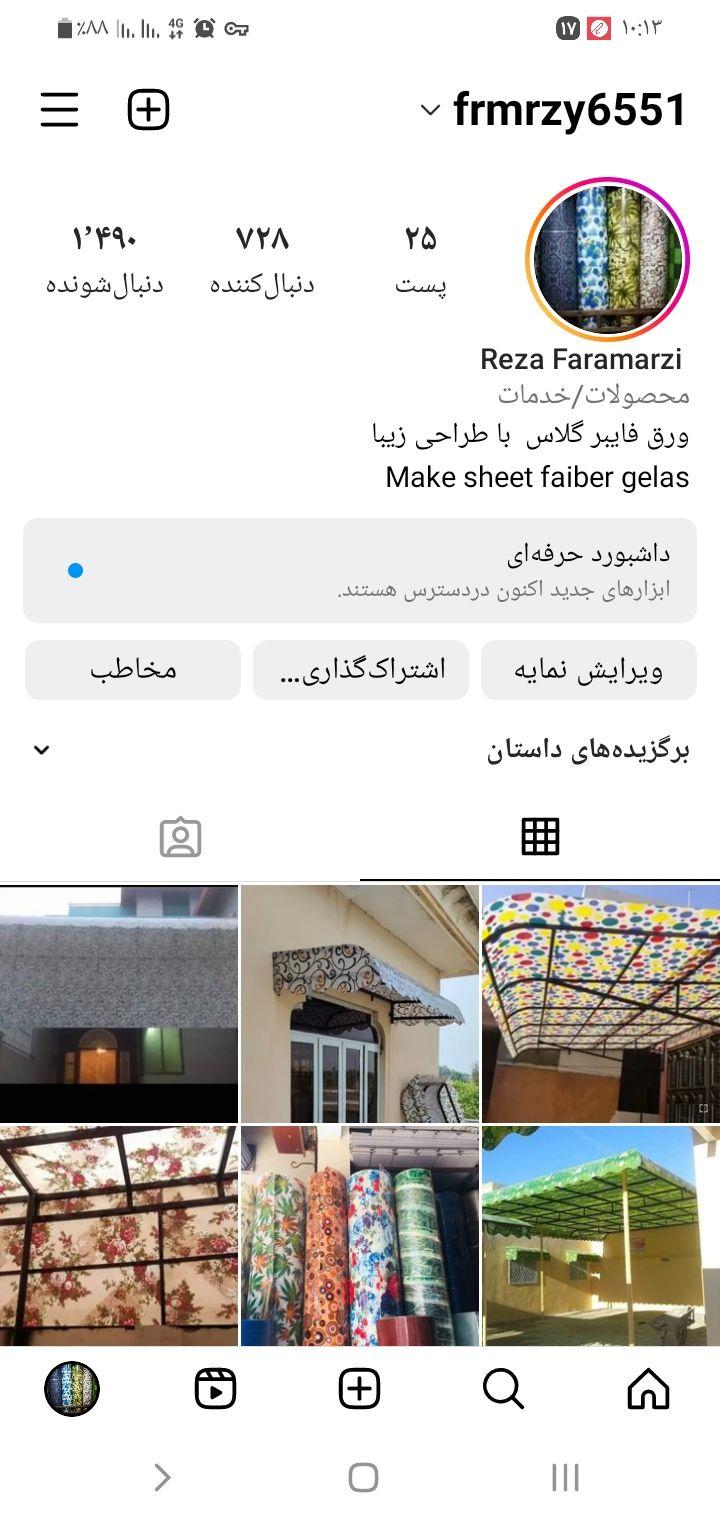Tap the Share profile button (اشتراک‌گذاری)
720x1520 pixels.
(x=360, y=670)
